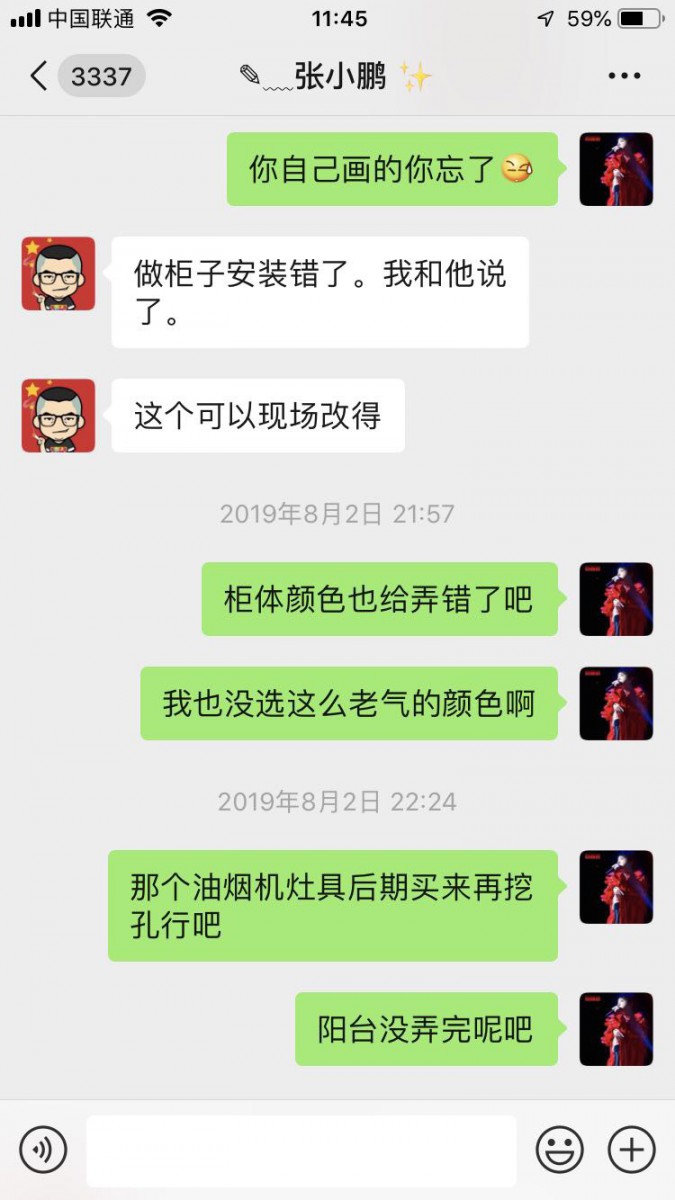The width and height of the screenshot is (675, 1200).
Task: Open the emoji sticker panel
Action: [559, 1150]
